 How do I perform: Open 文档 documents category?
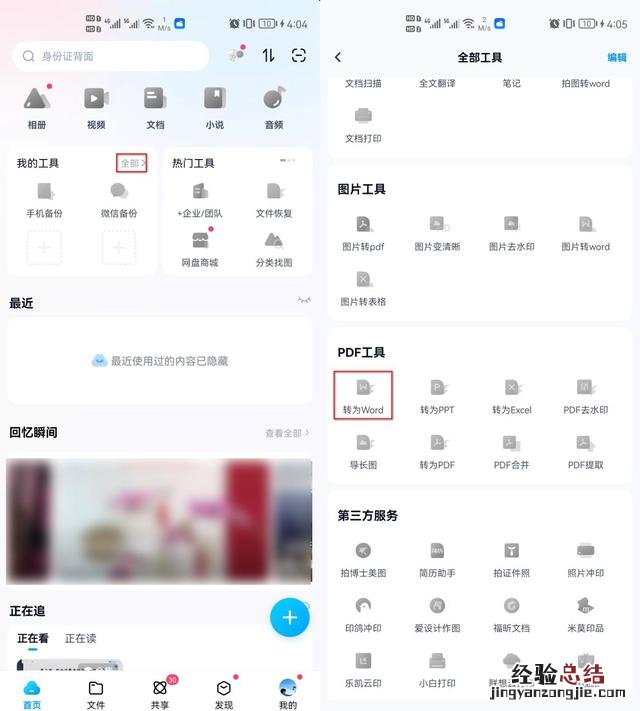tap(155, 107)
